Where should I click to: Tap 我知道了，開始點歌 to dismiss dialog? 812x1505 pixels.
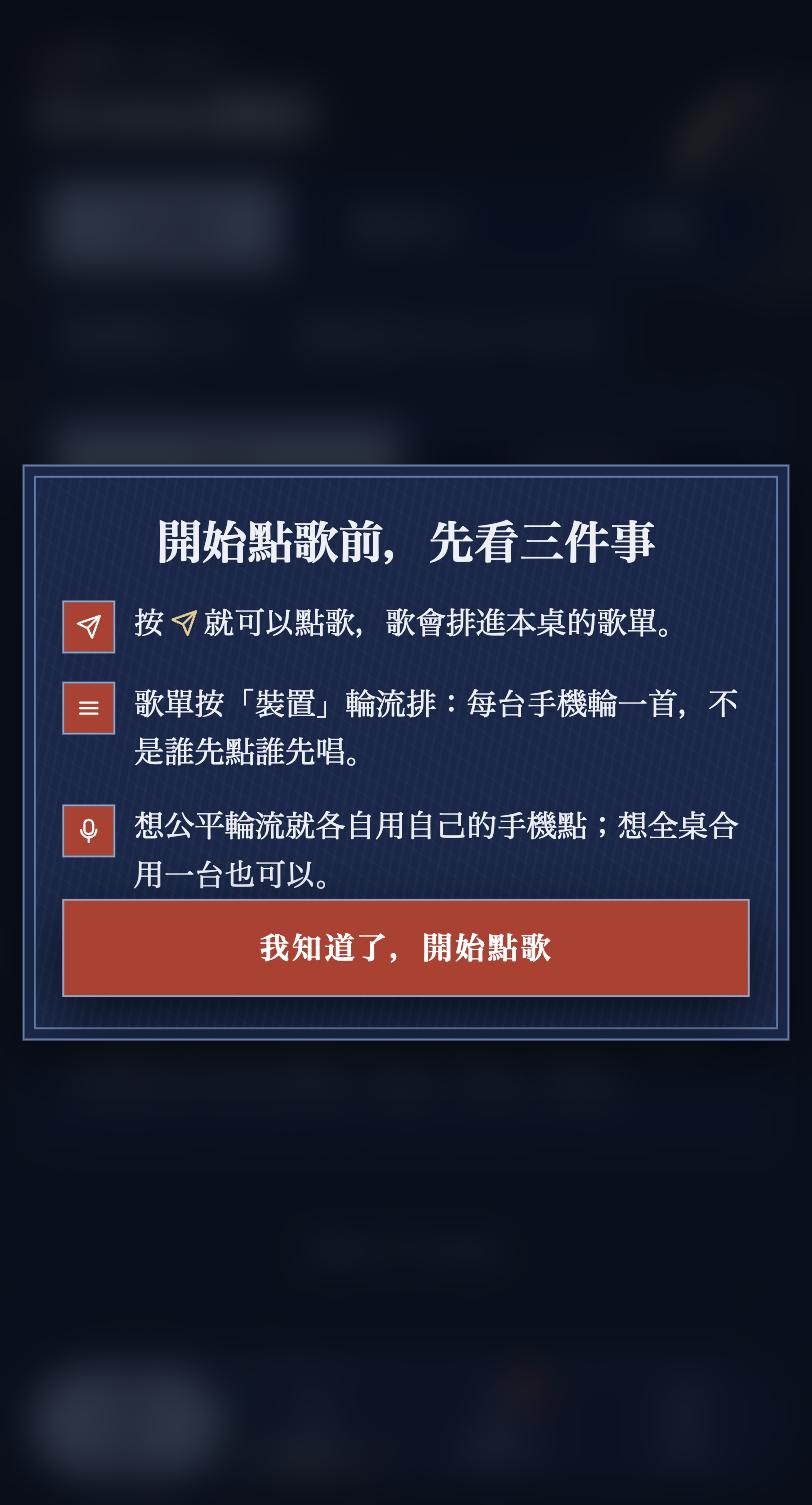pos(405,947)
